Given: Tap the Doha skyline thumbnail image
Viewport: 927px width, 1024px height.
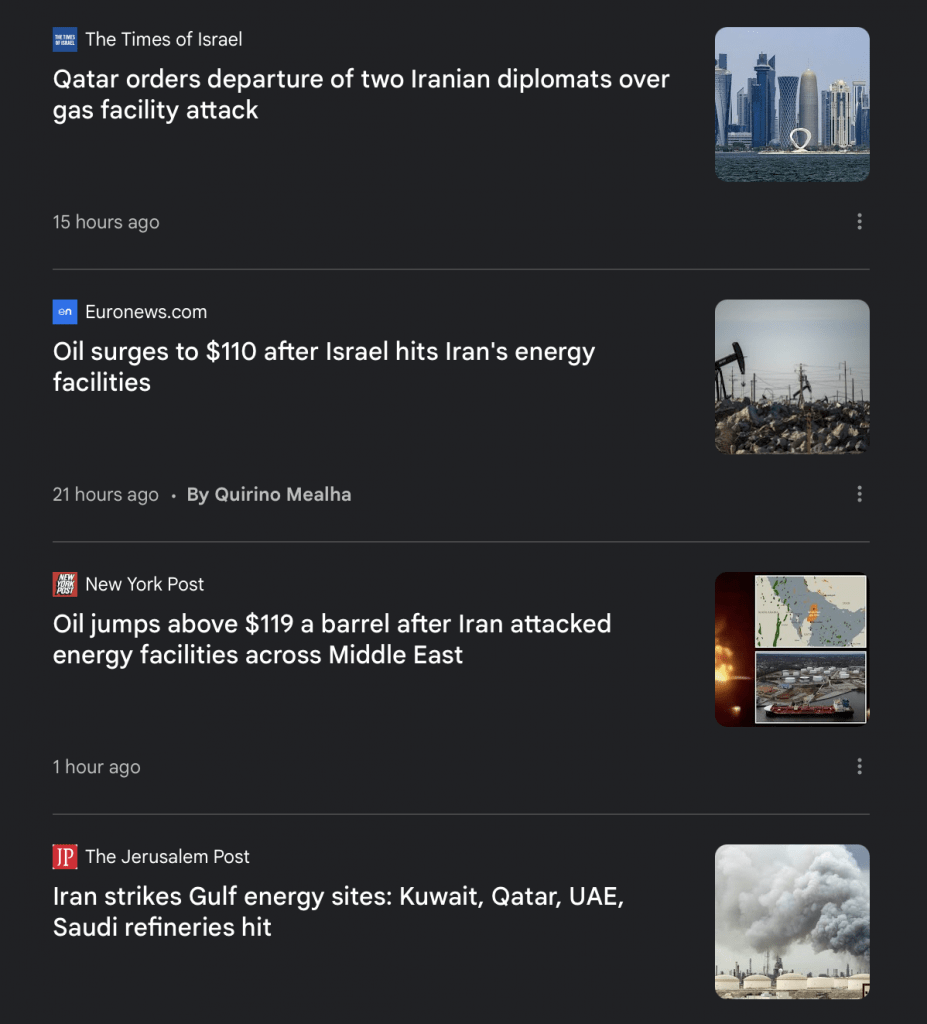Looking at the screenshot, I should (792, 104).
